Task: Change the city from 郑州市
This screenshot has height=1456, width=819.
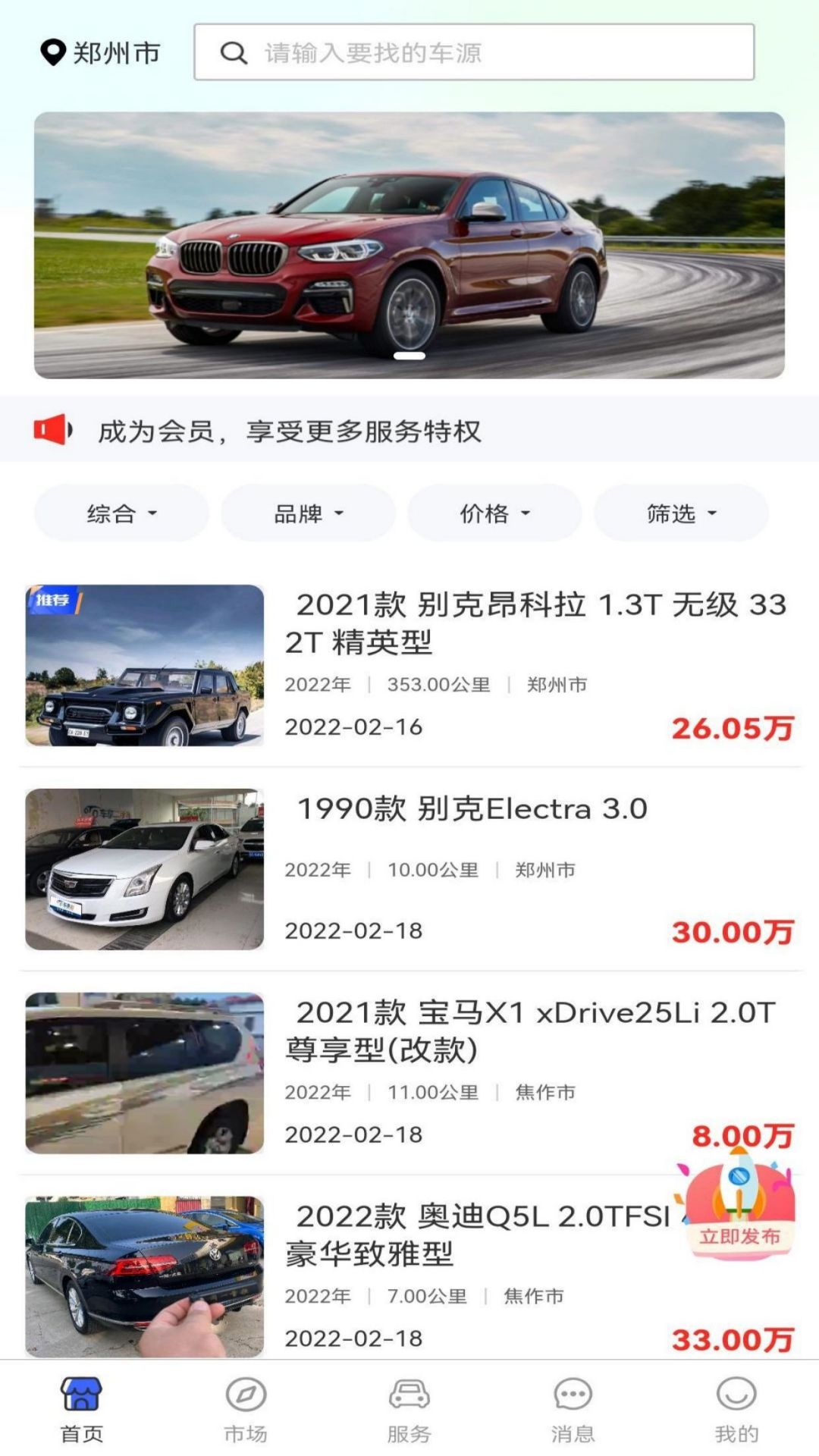Action: point(100,52)
